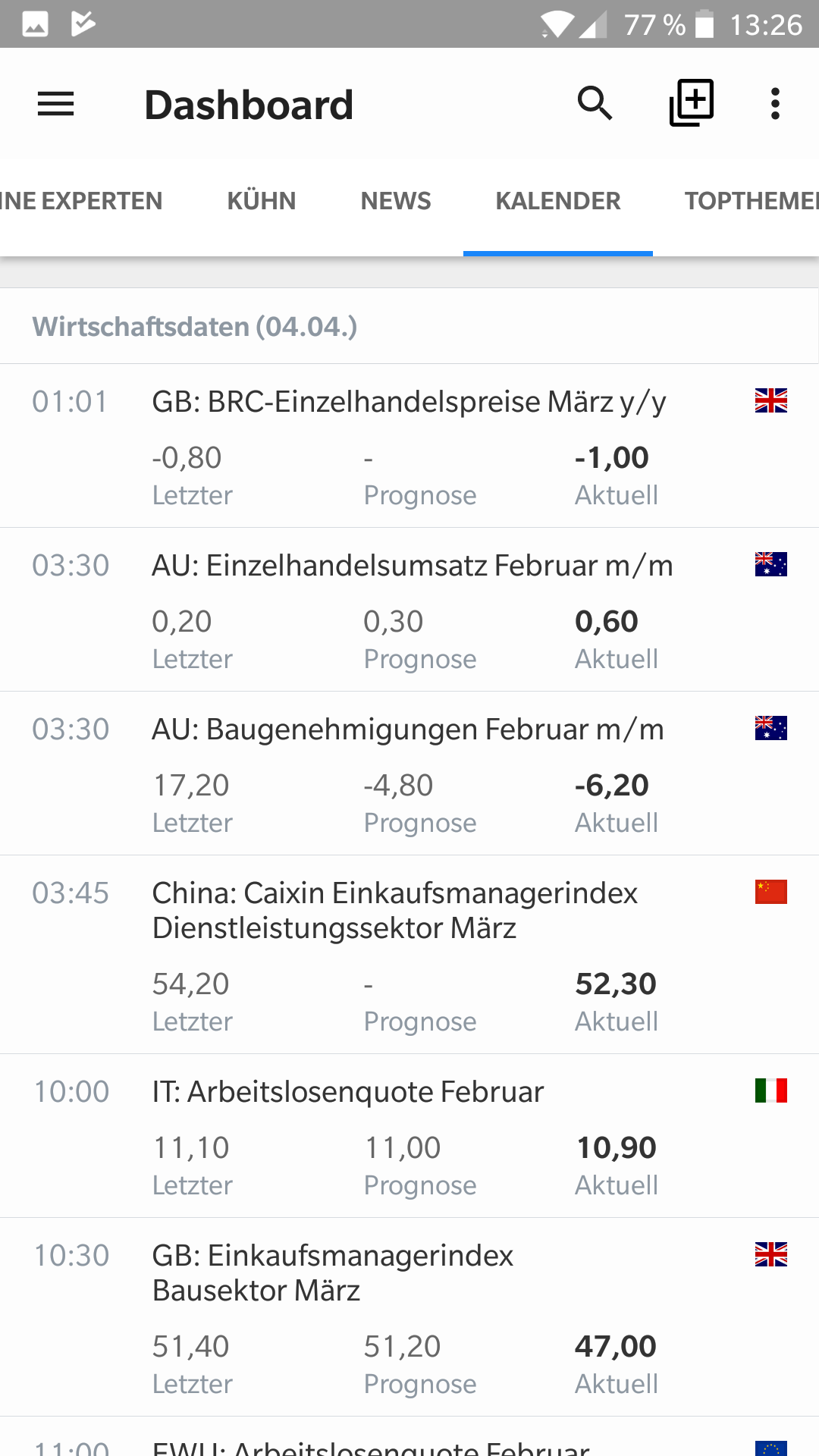Switch to the KÜHN tab
This screenshot has width=819, height=1456.
tap(262, 201)
